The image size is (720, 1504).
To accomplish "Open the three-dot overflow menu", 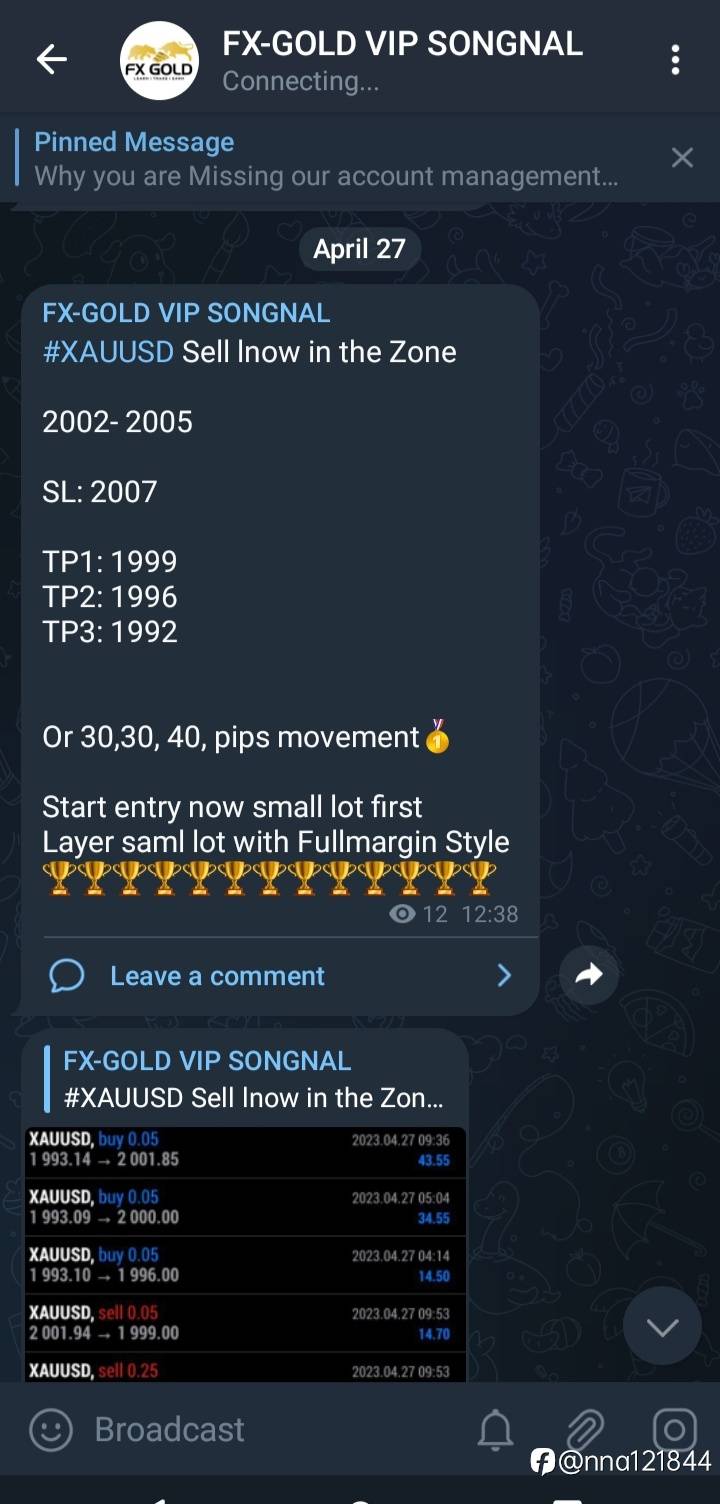I will (676, 60).
